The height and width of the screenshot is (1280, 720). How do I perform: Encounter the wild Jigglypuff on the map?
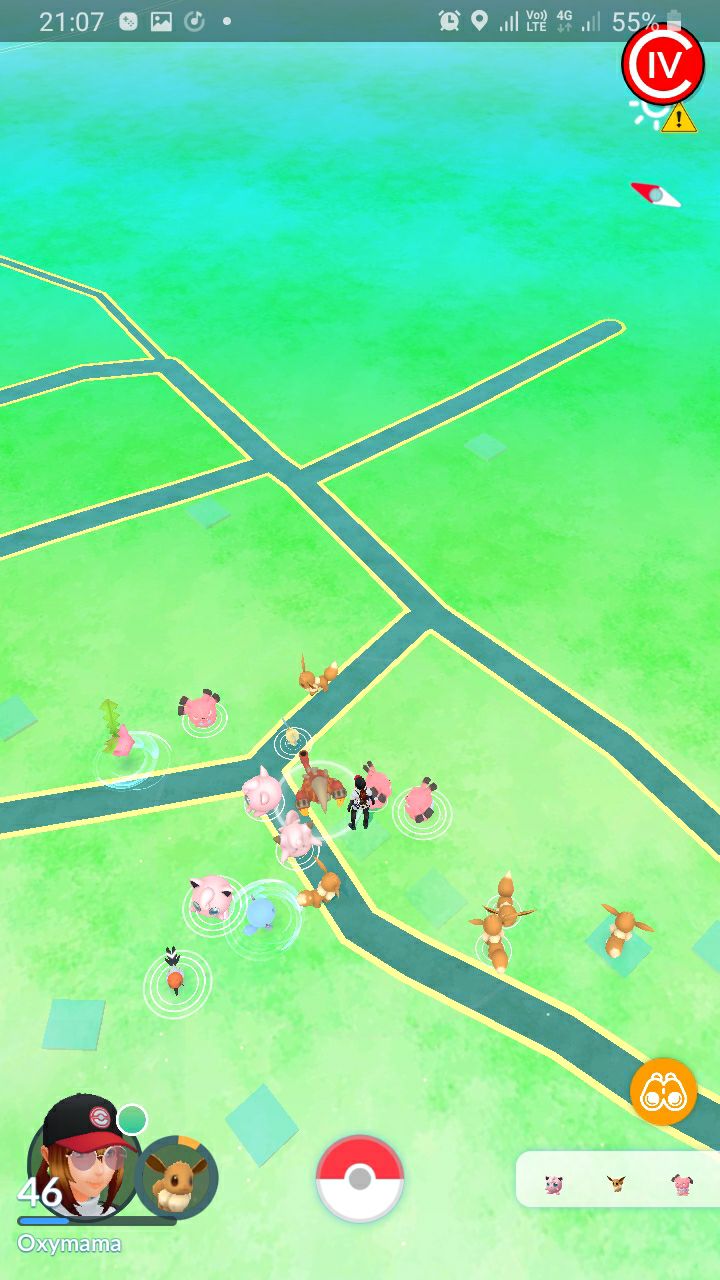click(212, 896)
